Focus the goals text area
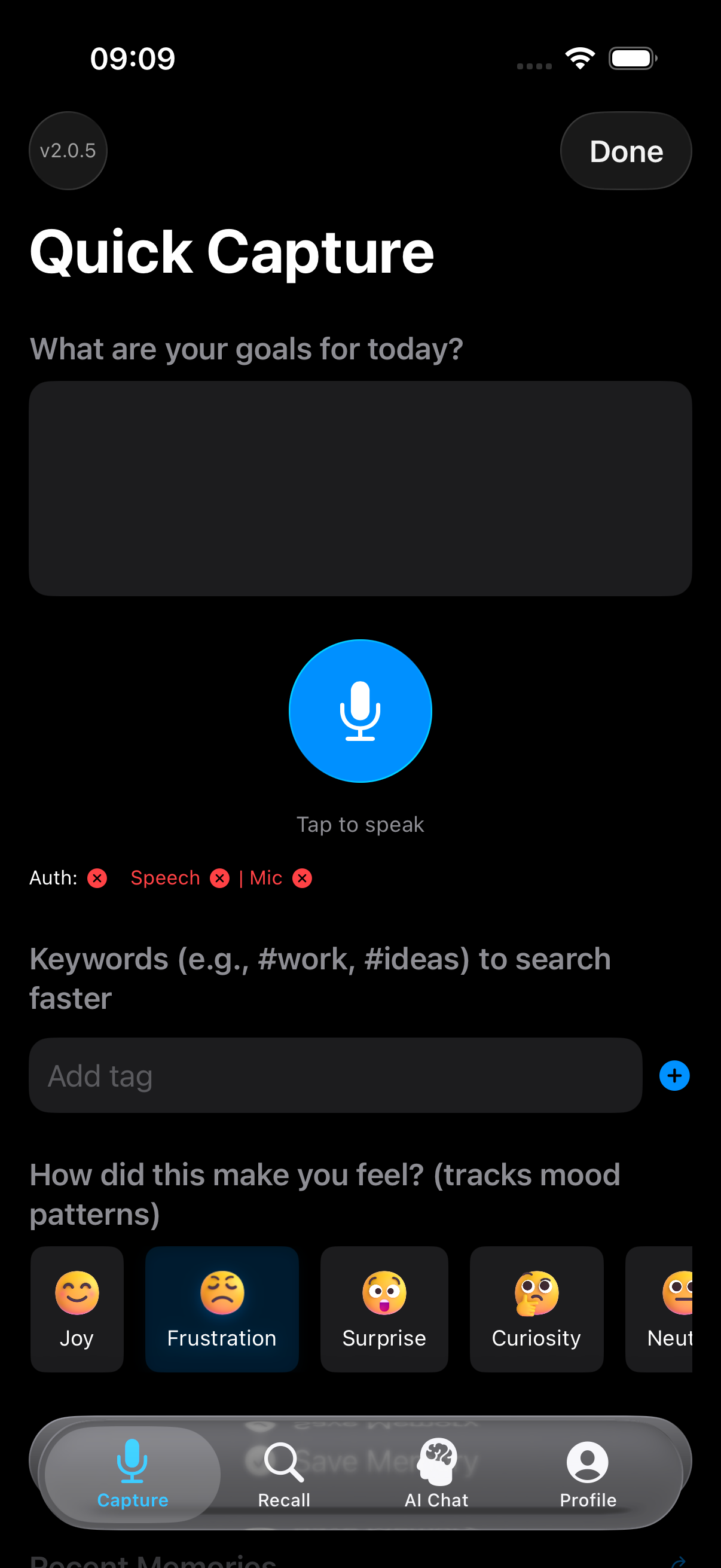721x1568 pixels. click(360, 488)
